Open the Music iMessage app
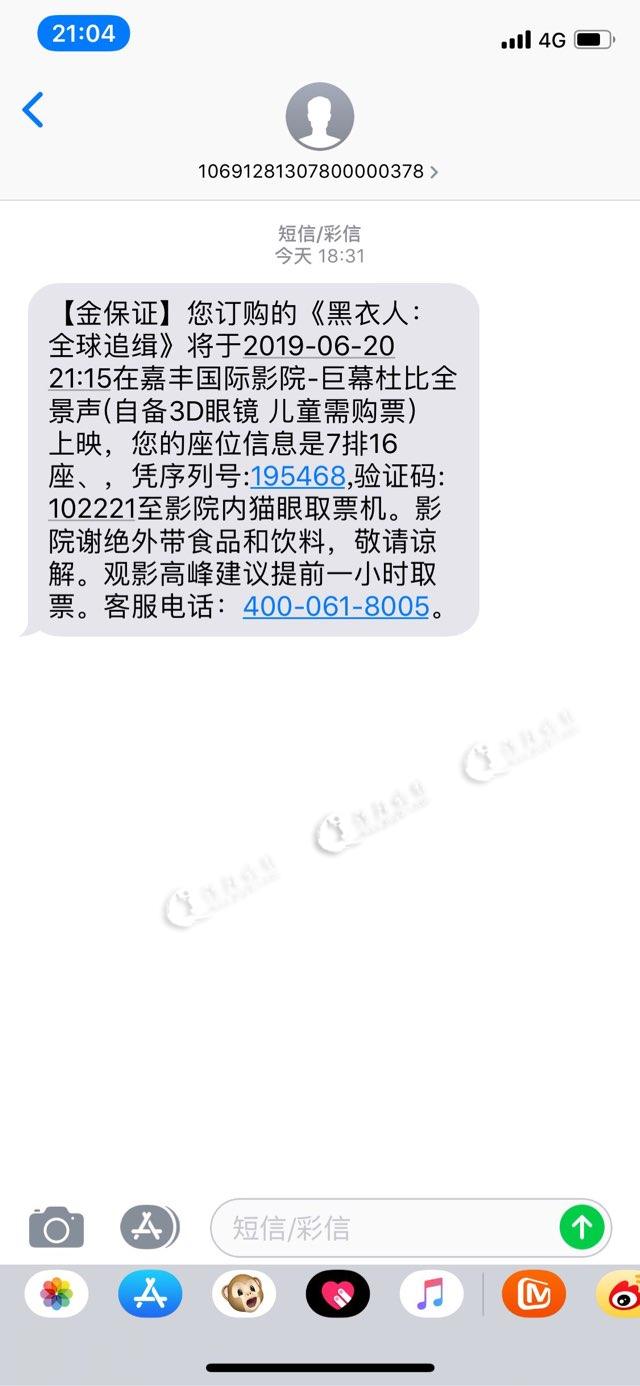 [x=431, y=1295]
